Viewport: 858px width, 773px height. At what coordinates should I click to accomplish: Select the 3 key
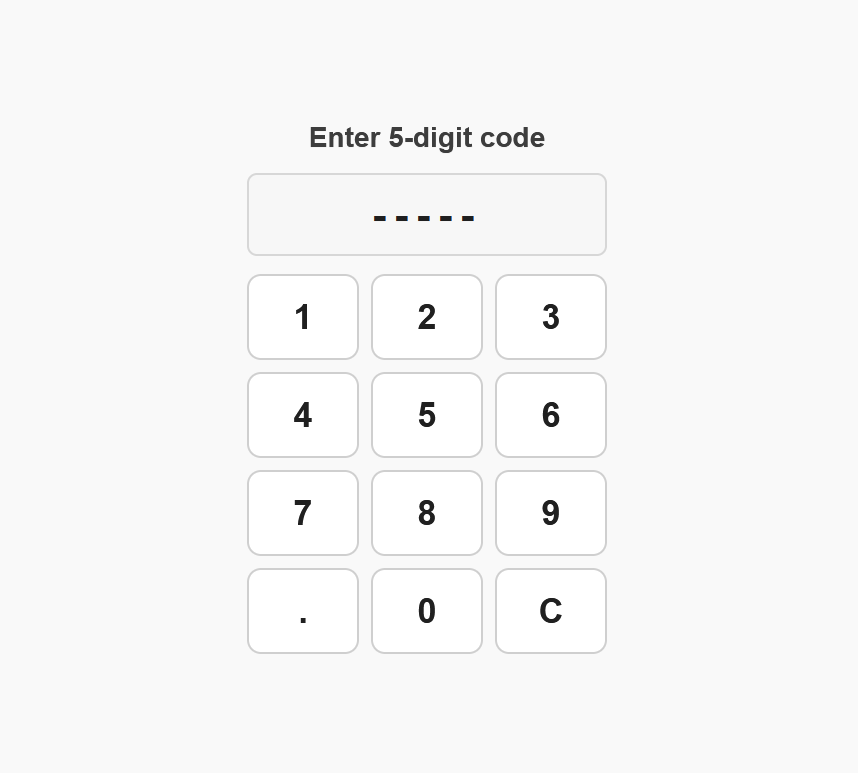tap(551, 317)
